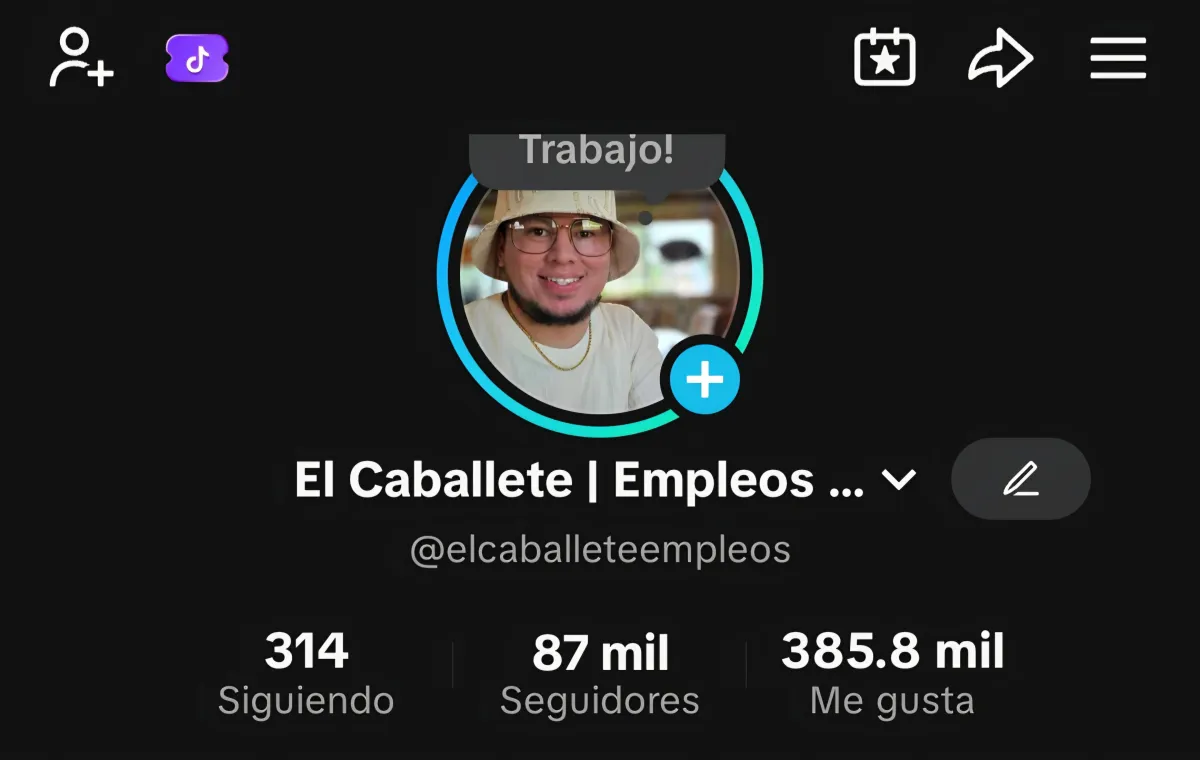This screenshot has width=1200, height=760.
Task: Expand the account switcher chevron
Action: pyautogui.click(x=898, y=480)
